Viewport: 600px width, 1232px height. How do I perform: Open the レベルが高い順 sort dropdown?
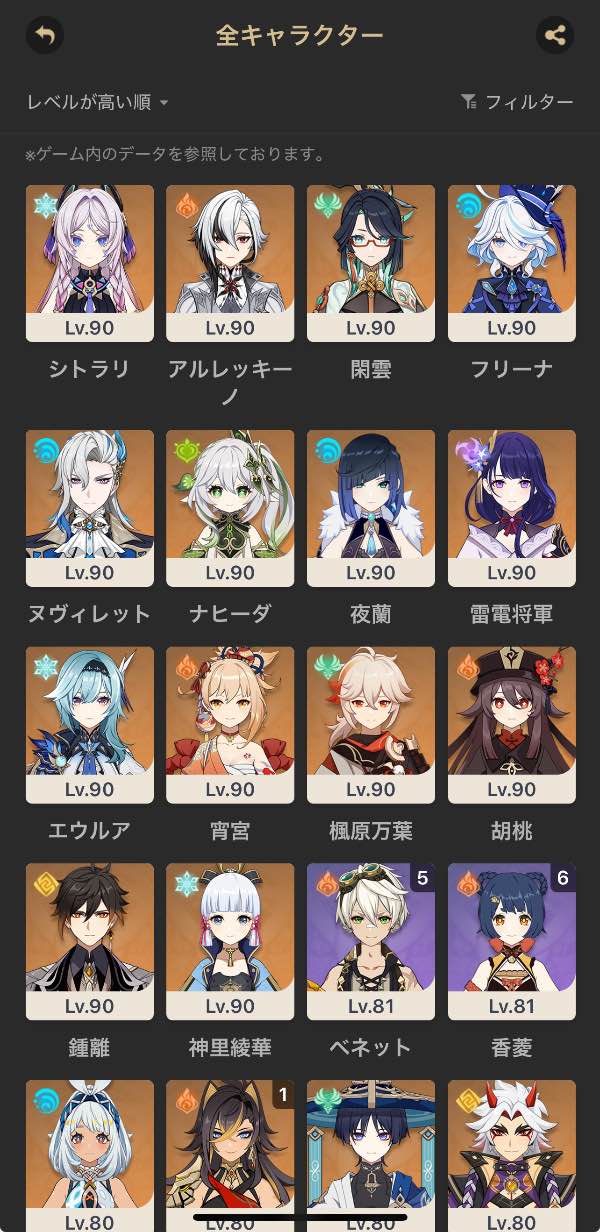click(97, 102)
